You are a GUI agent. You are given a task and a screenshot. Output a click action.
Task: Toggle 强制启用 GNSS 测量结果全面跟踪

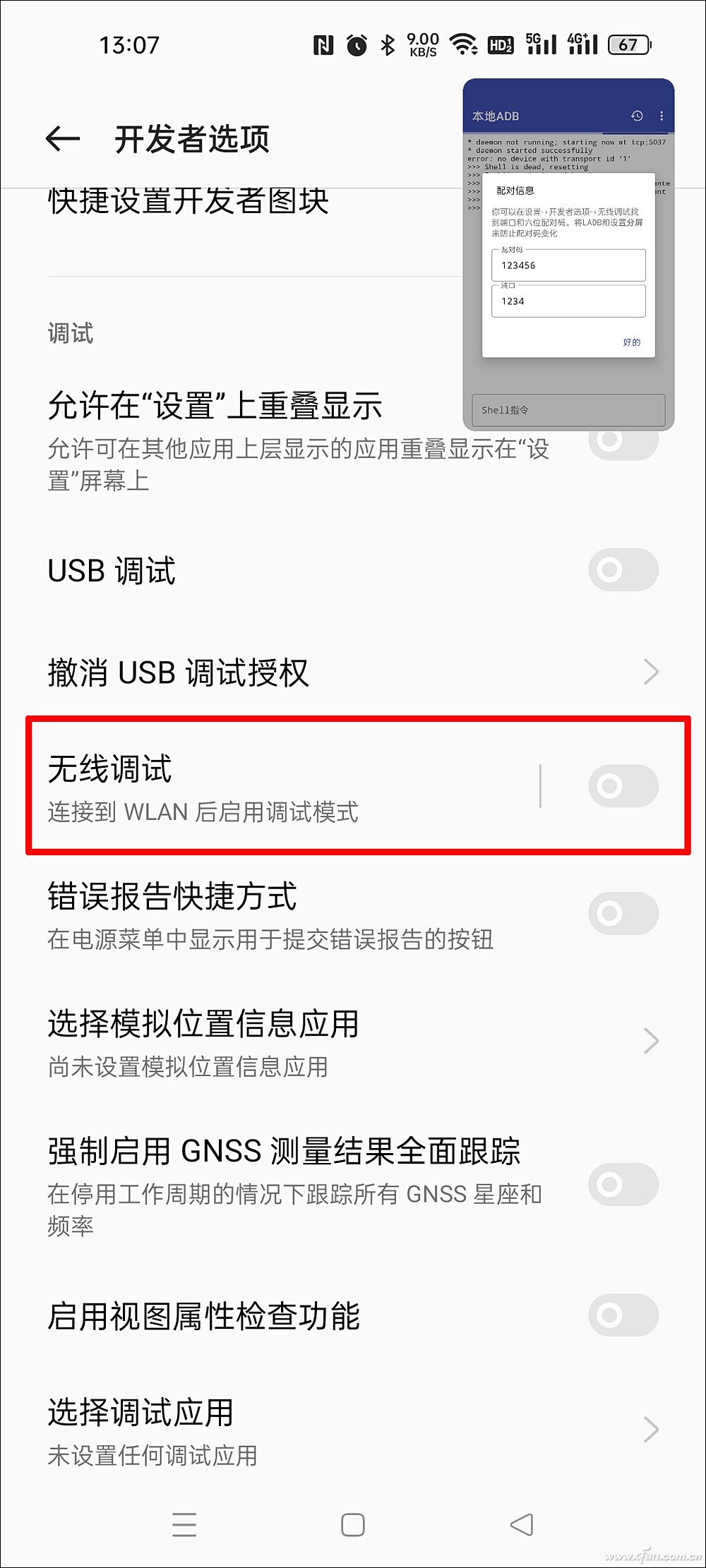pyautogui.click(x=623, y=1184)
